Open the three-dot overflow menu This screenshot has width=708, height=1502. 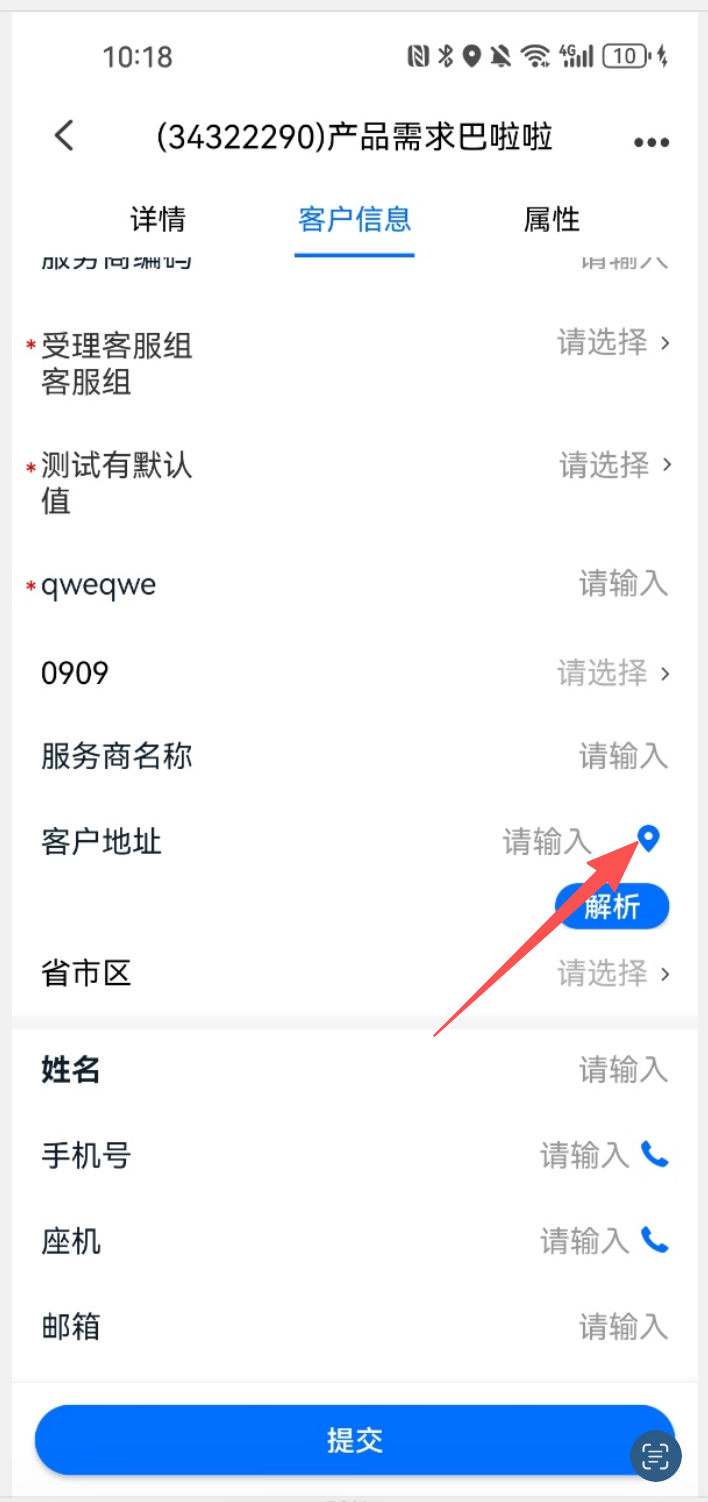pyautogui.click(x=651, y=142)
